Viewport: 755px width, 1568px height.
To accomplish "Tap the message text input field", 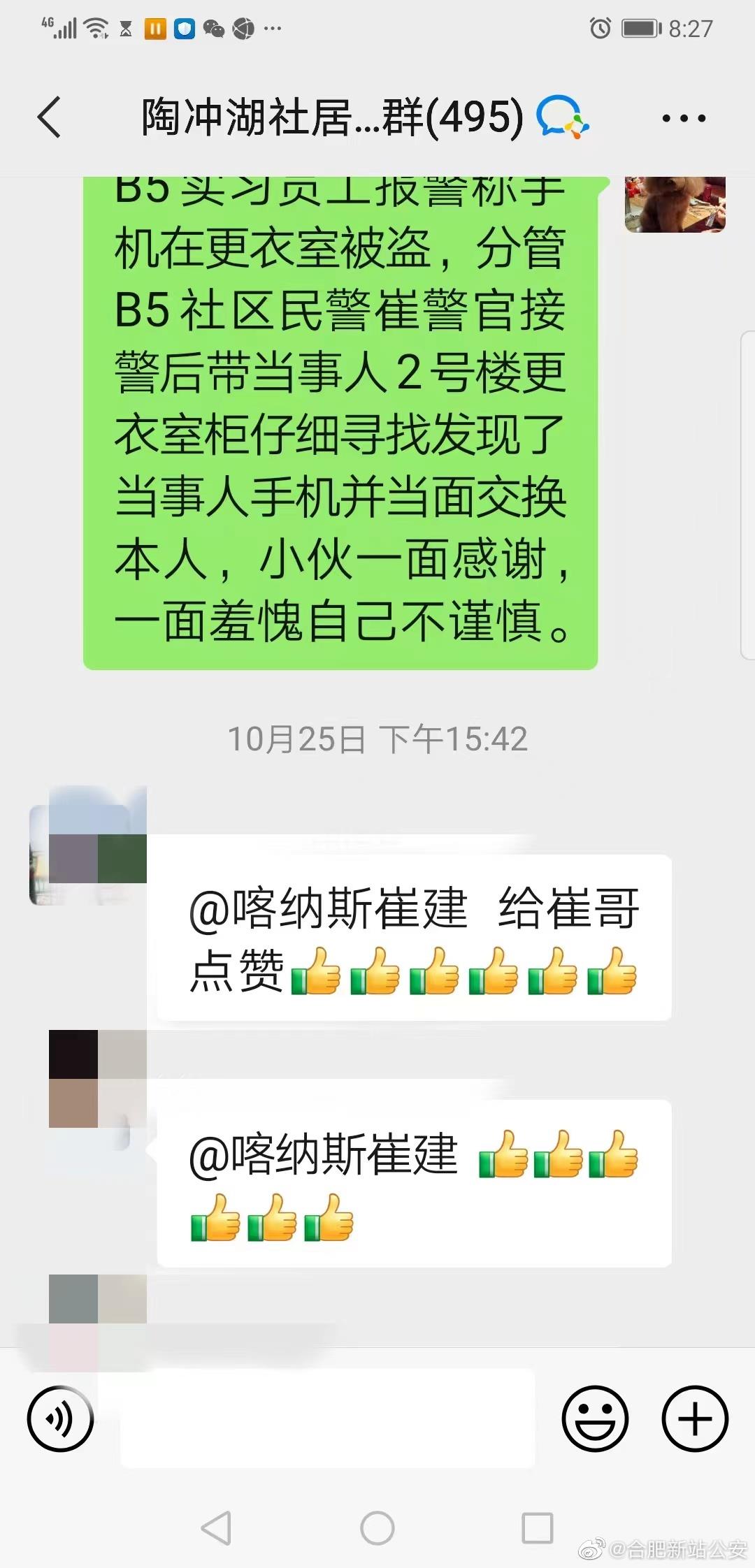I will point(327,1418).
